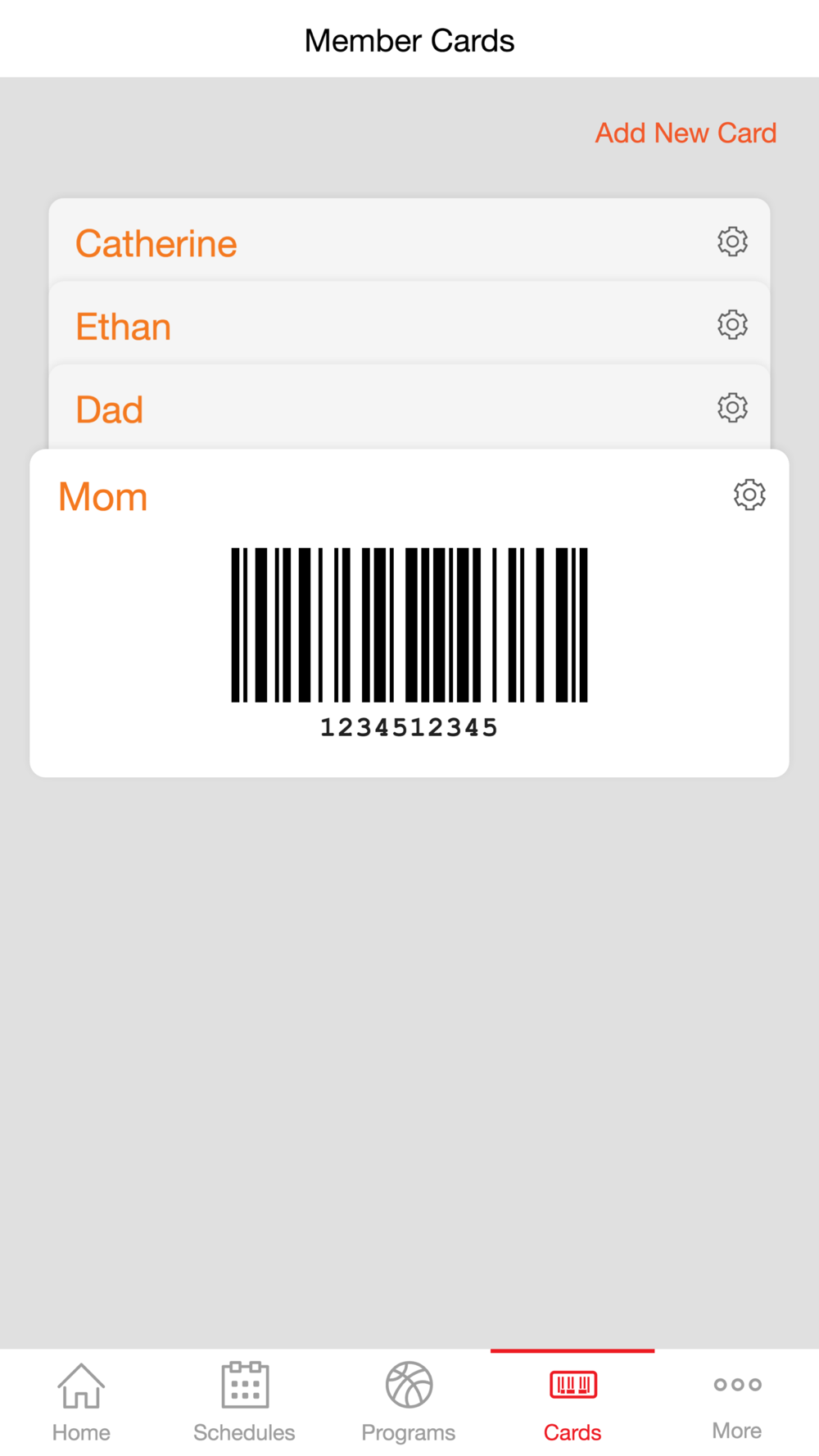
Task: Go to the Home tab
Action: click(x=81, y=1403)
